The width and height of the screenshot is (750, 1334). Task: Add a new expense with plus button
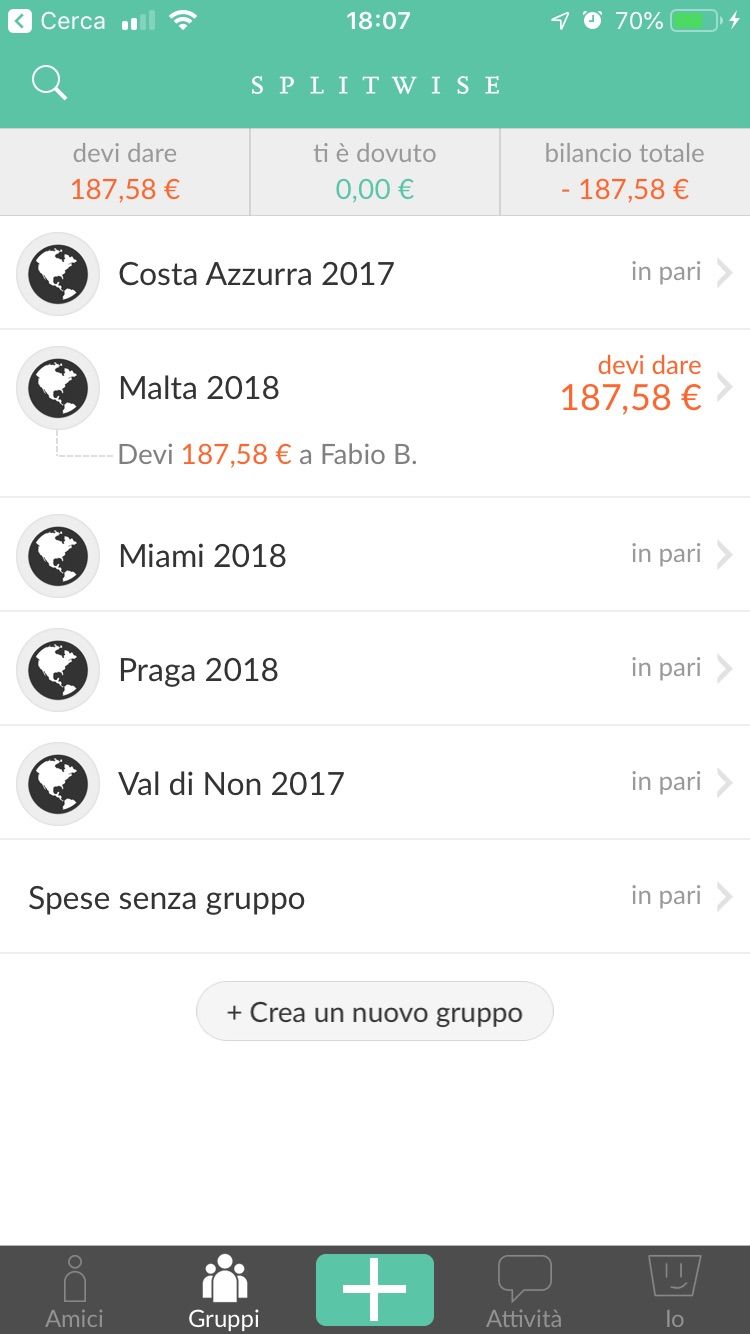click(375, 1289)
